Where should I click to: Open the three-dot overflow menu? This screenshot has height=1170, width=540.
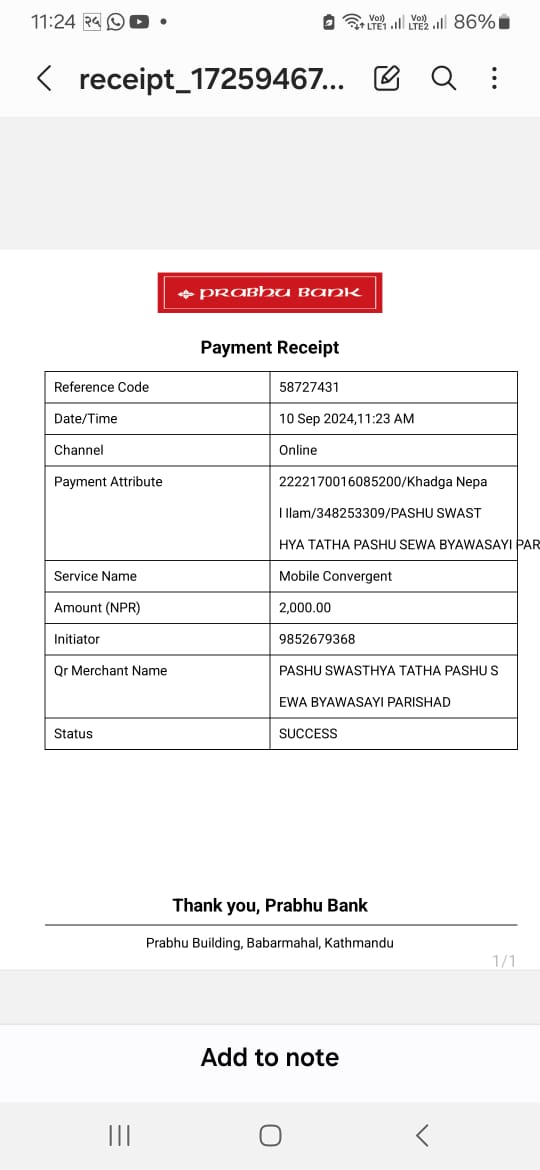(494, 78)
